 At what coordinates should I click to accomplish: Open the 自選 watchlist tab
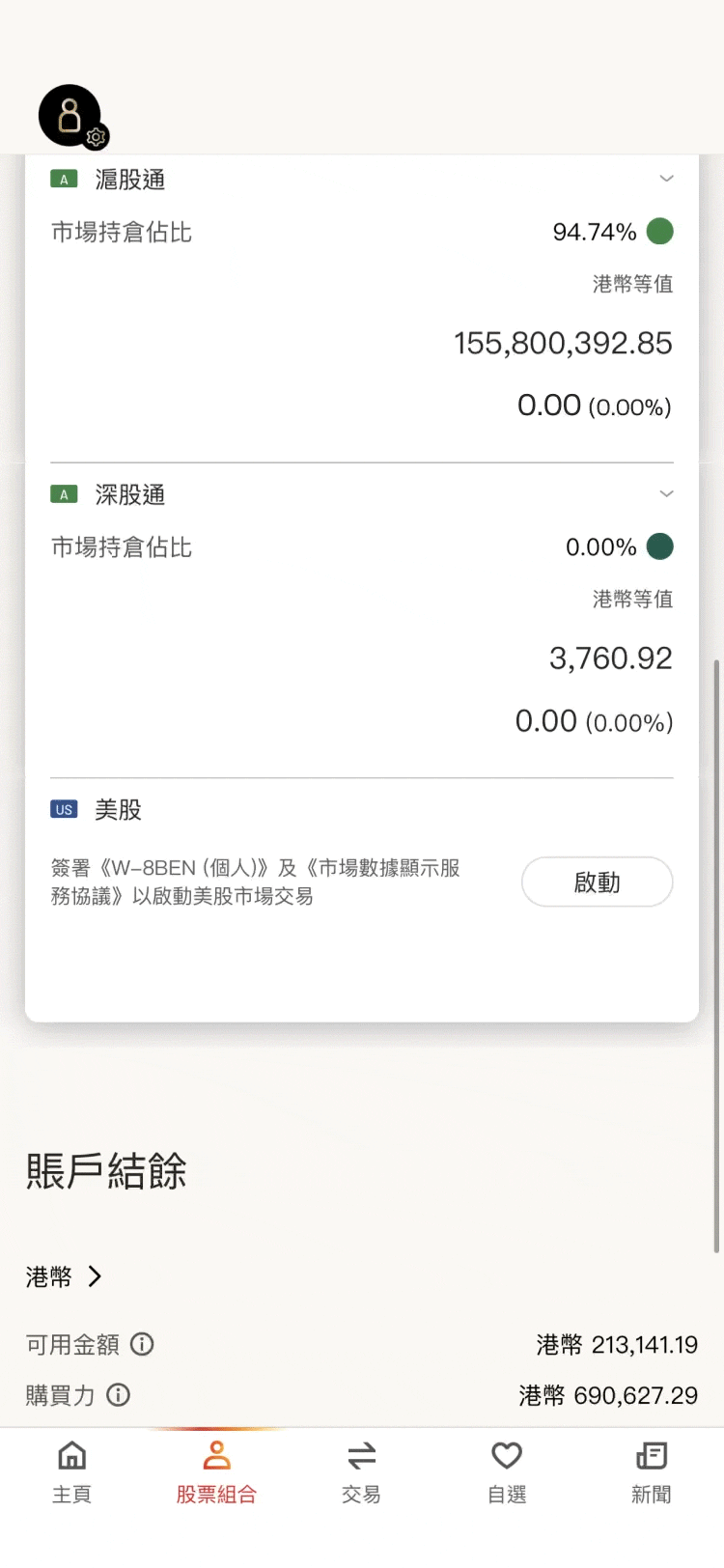pyautogui.click(x=507, y=1472)
